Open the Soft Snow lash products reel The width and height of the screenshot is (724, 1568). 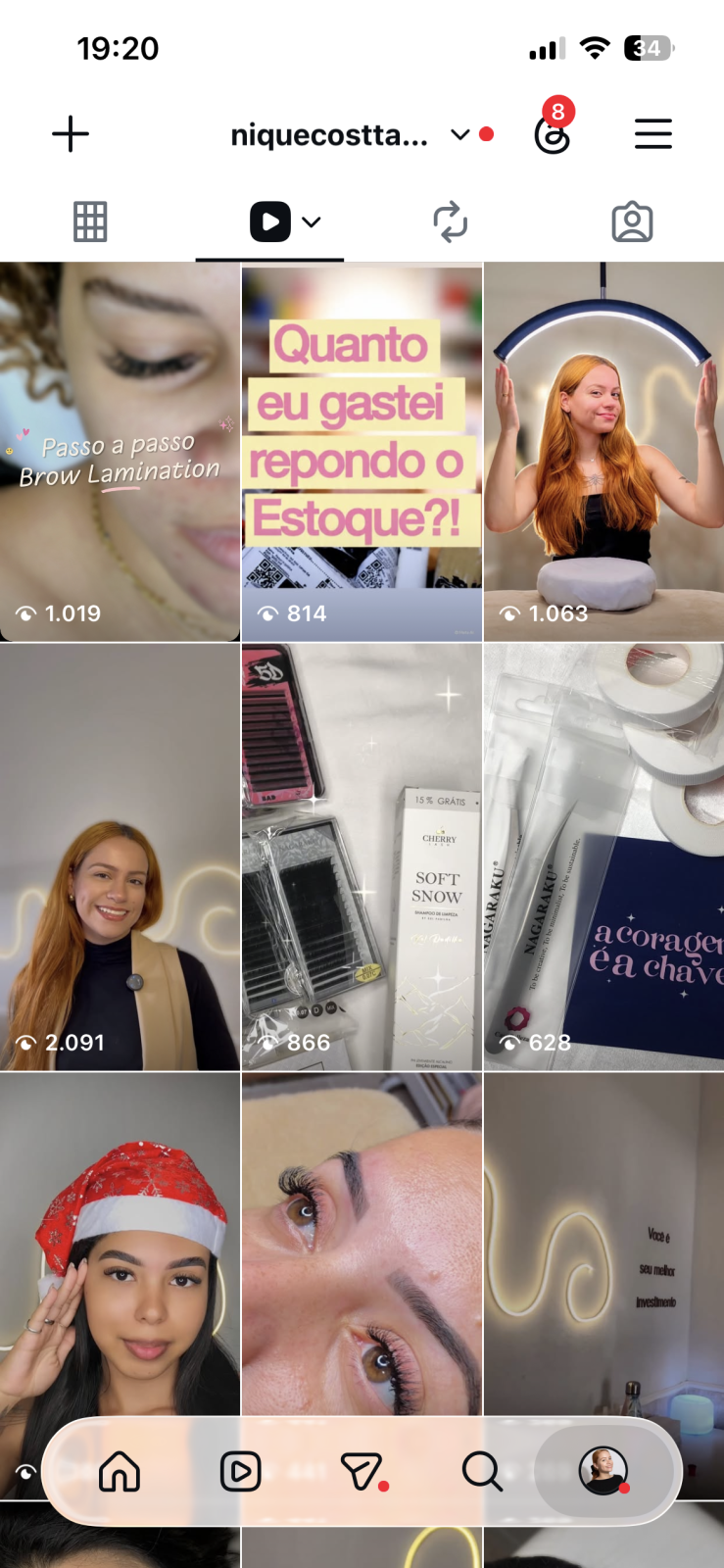click(x=362, y=857)
